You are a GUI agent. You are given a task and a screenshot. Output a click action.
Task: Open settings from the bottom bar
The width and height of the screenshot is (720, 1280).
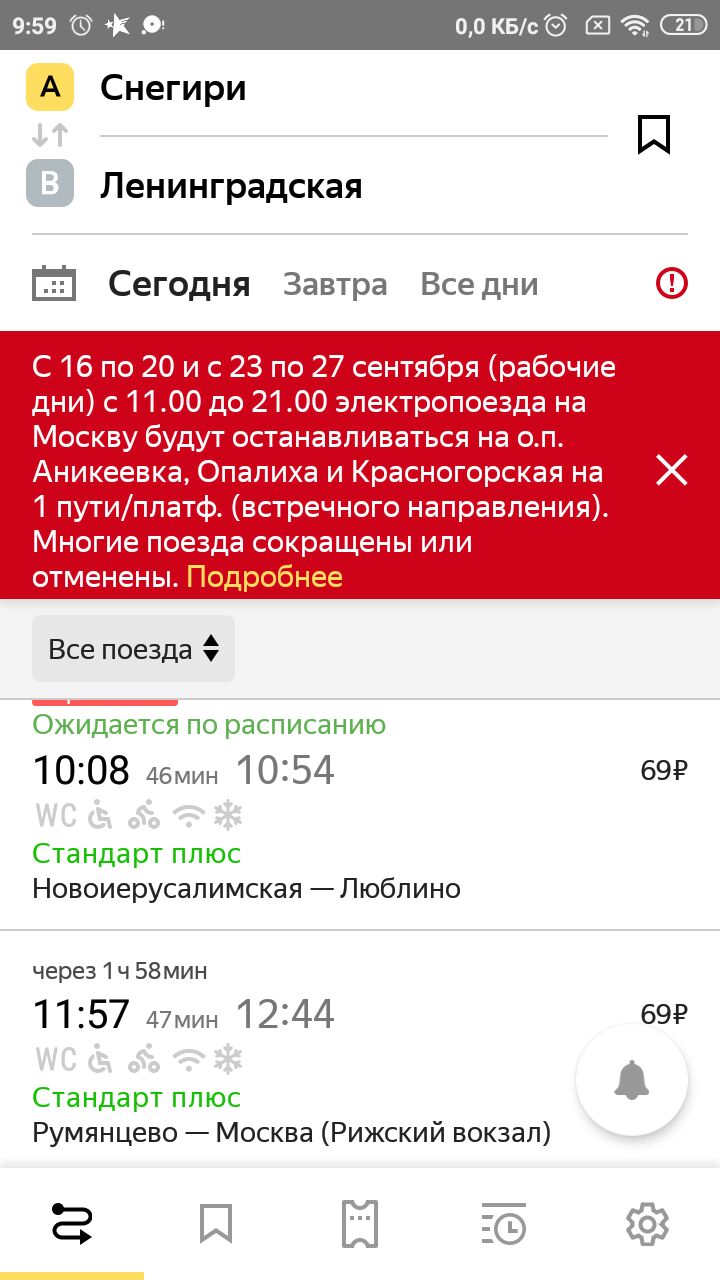pyautogui.click(x=647, y=1224)
